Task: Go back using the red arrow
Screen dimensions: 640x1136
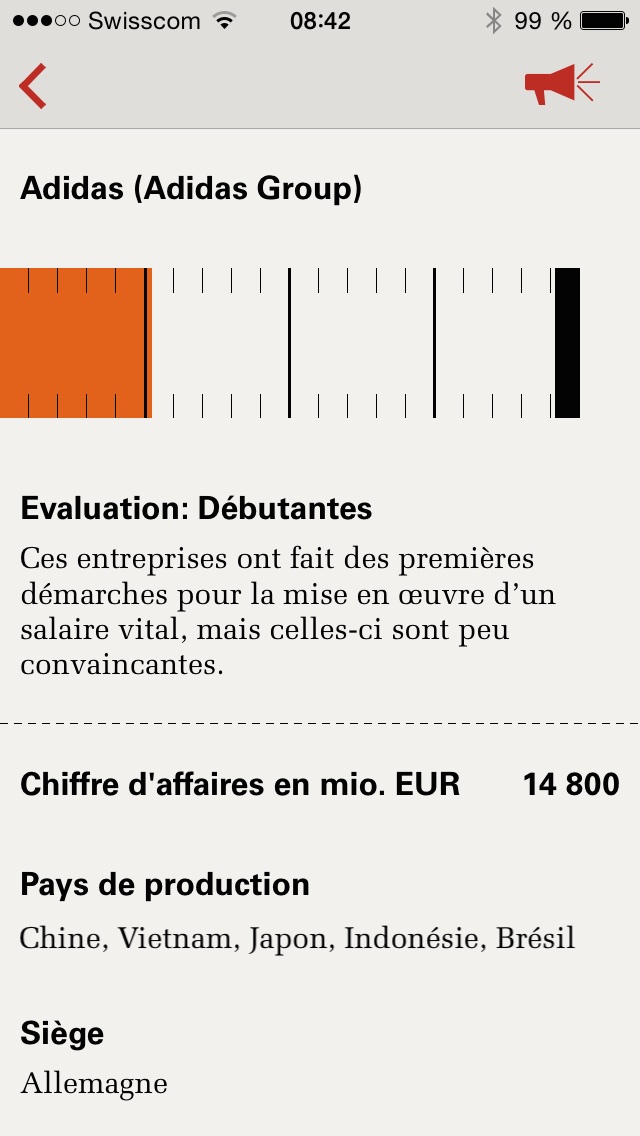Action: coord(33,85)
